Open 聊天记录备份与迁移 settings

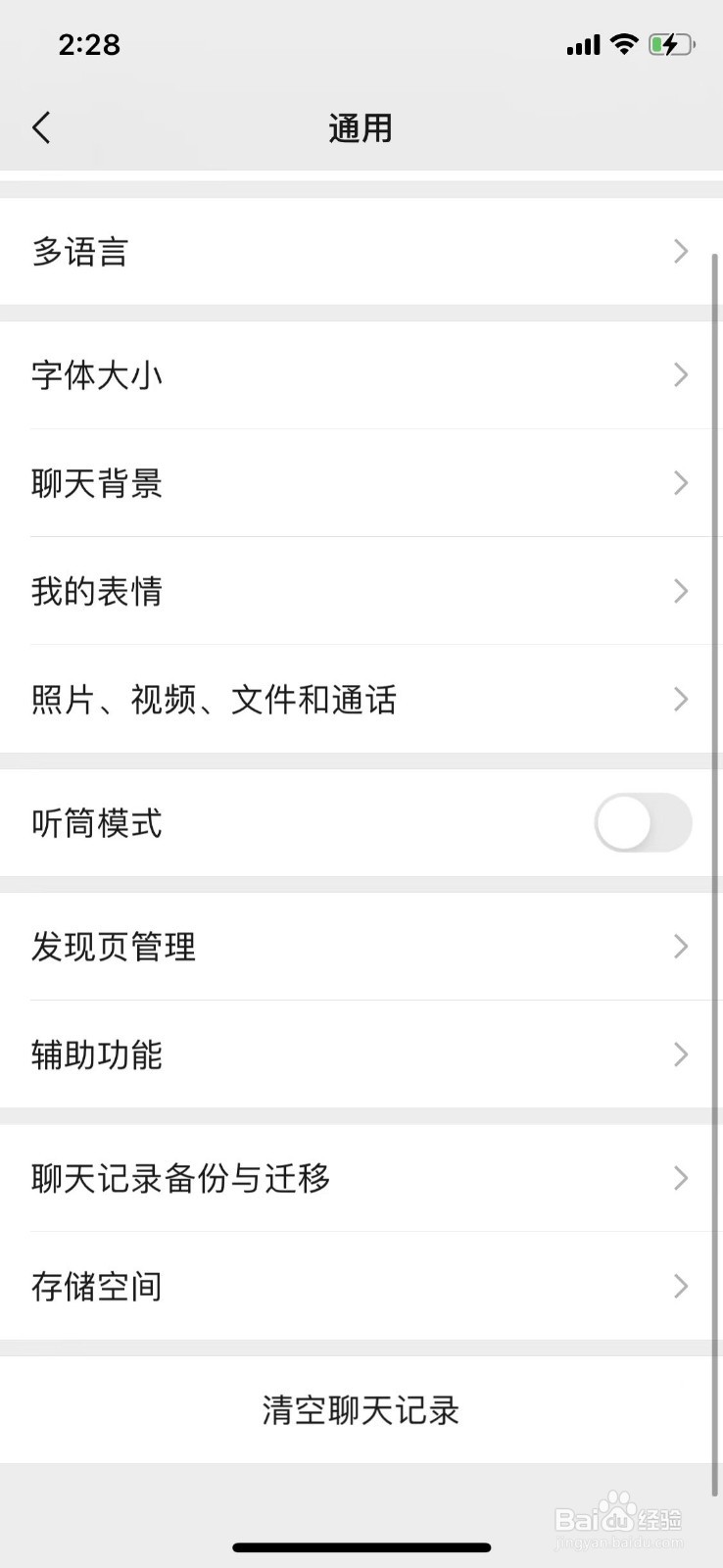[361, 1179]
